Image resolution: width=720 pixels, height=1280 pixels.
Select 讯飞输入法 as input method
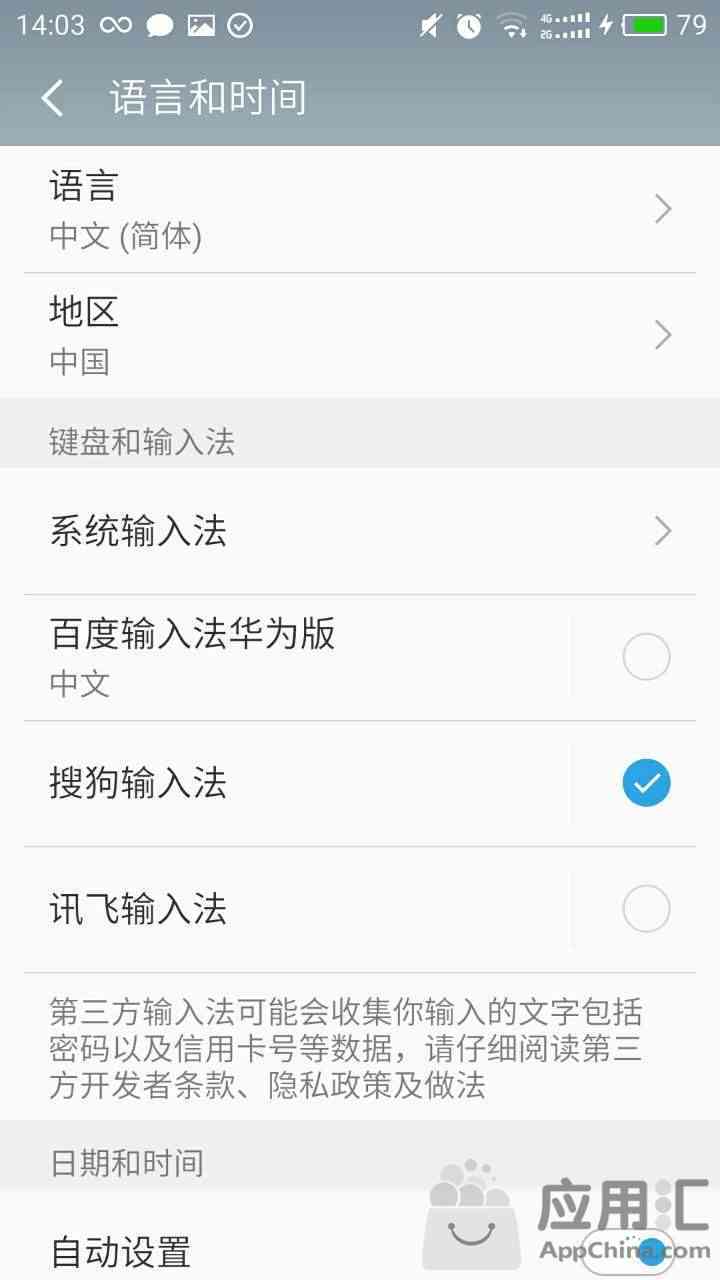645,909
